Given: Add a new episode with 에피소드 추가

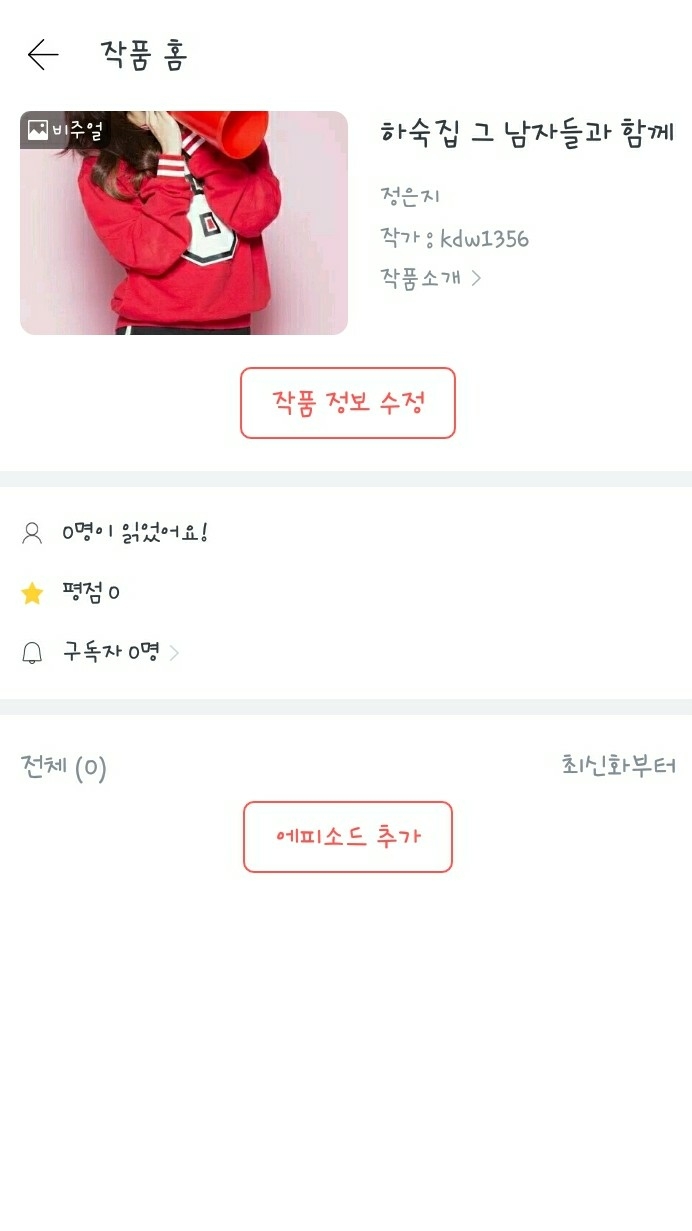Looking at the screenshot, I should point(348,837).
